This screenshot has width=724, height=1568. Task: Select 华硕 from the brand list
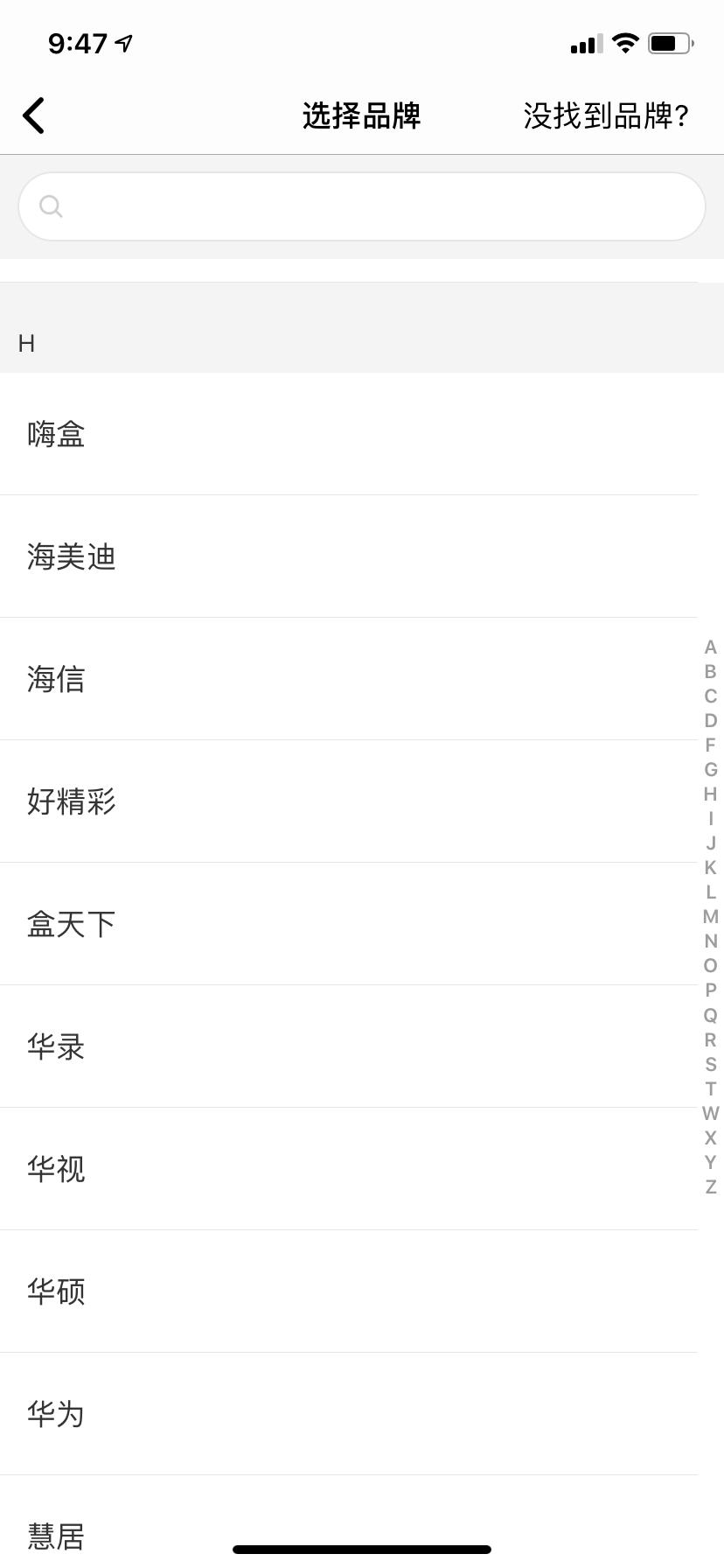point(56,1291)
